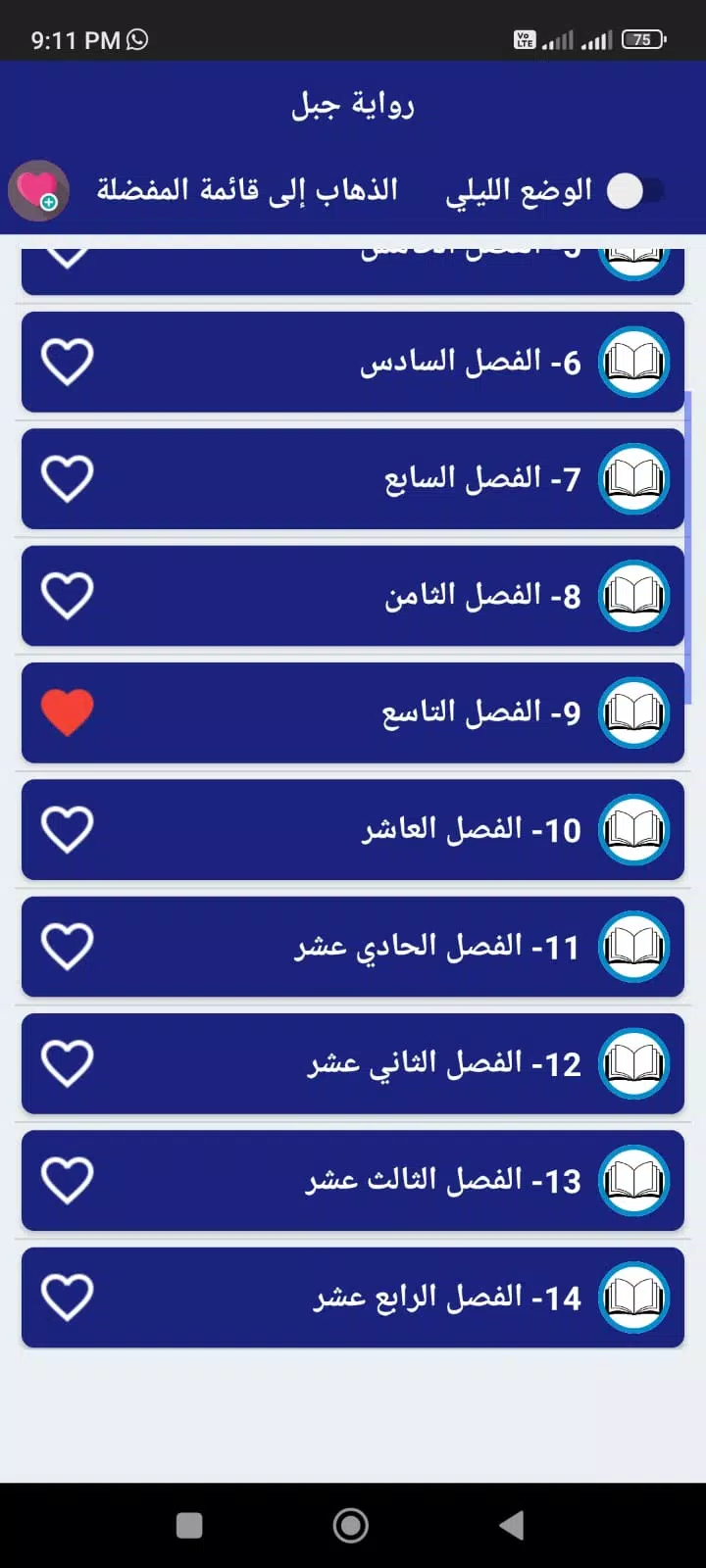Mark chapter 10 as favorite with heart

tap(68, 830)
